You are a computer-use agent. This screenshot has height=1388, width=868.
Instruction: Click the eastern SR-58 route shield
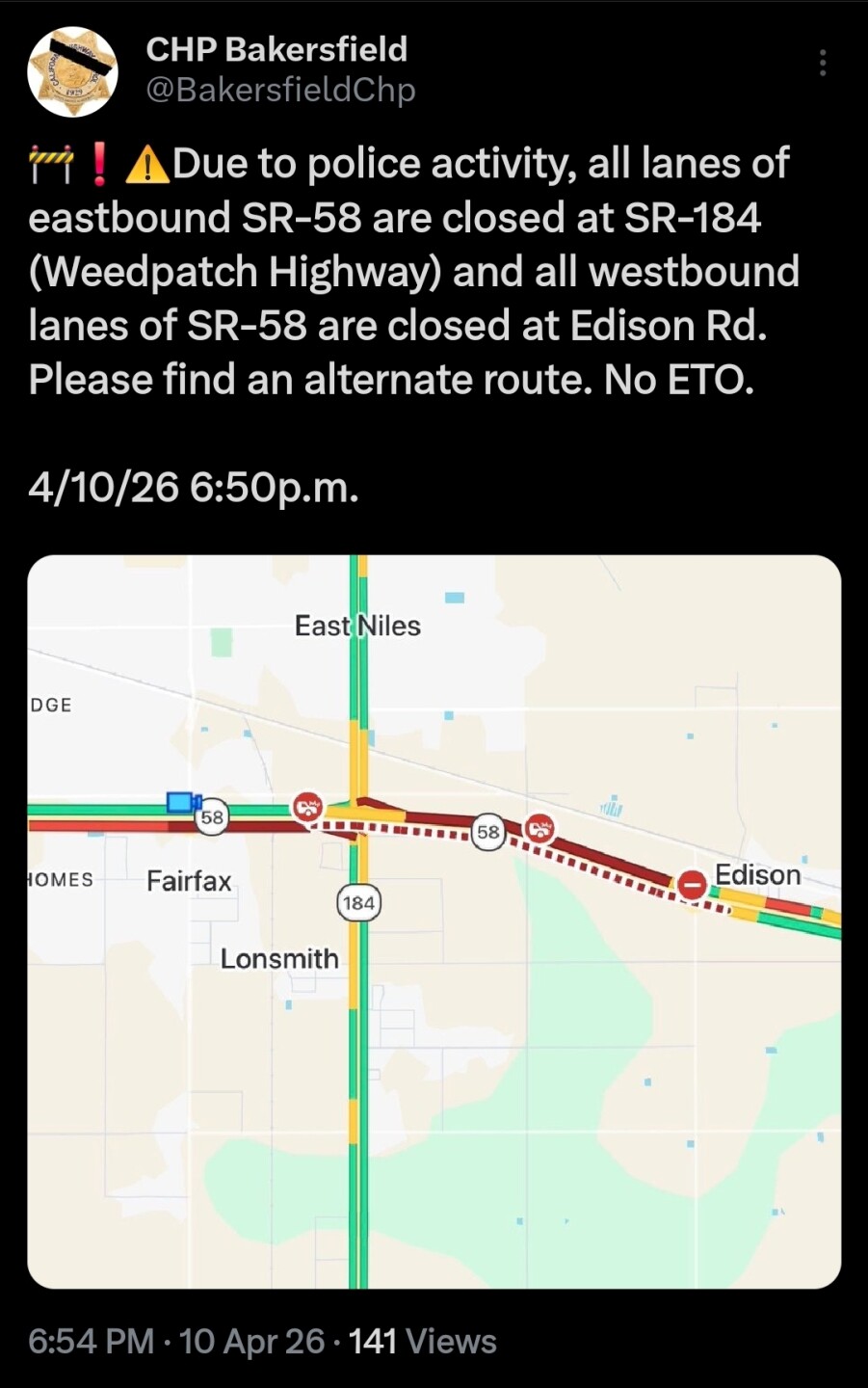pyautogui.click(x=487, y=832)
